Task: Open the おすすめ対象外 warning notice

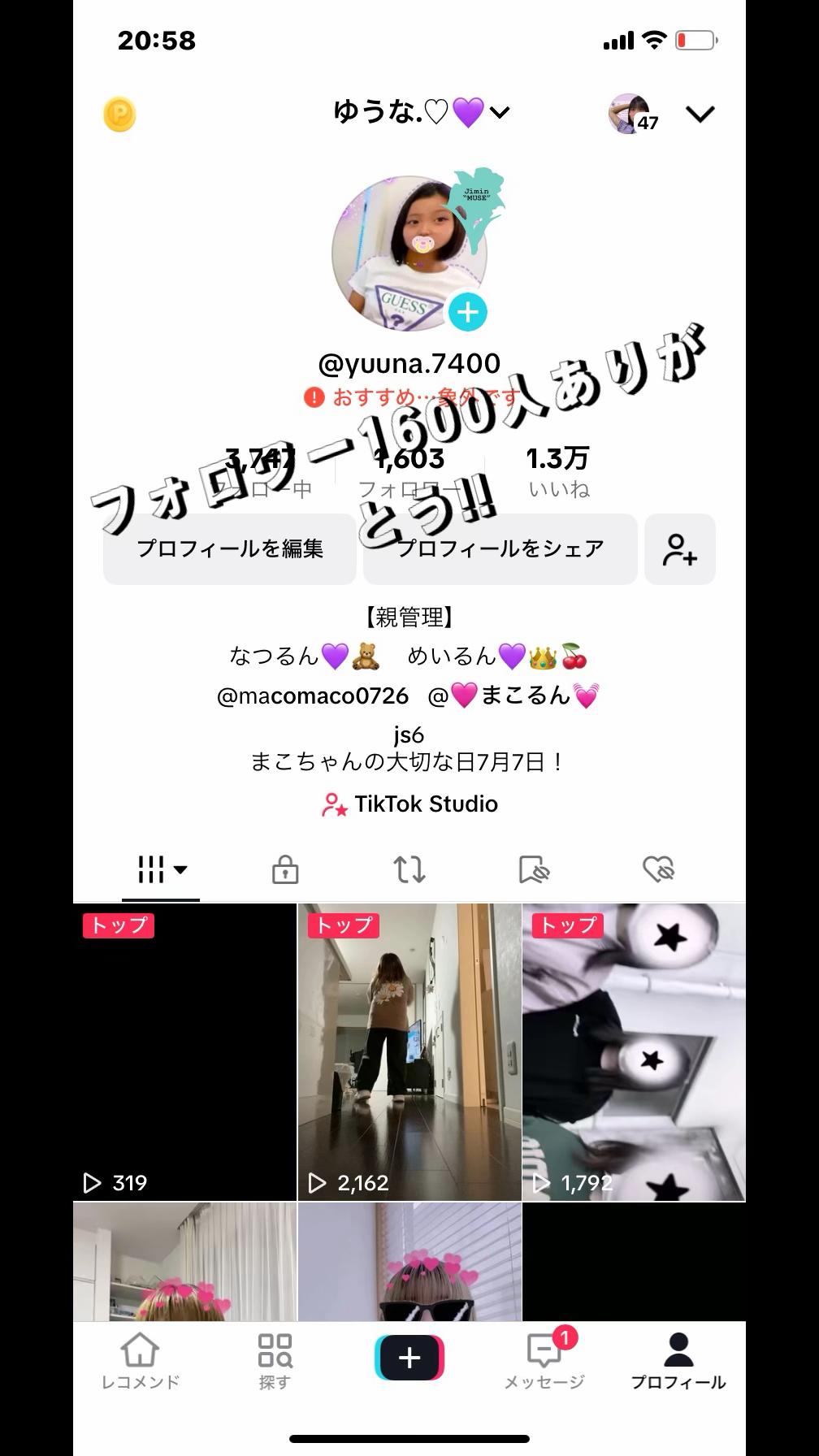Action: tap(411, 397)
